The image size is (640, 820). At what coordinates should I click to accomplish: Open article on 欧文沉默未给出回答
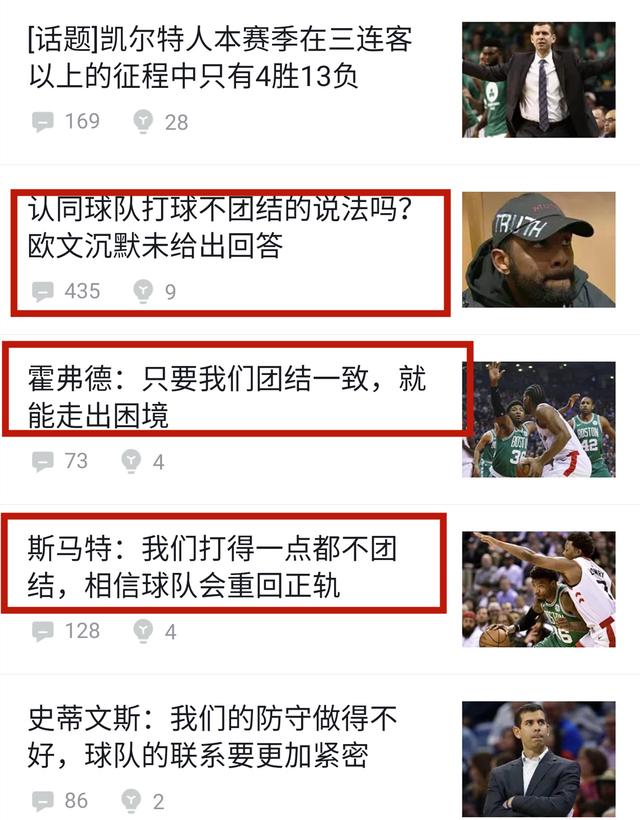point(220,228)
